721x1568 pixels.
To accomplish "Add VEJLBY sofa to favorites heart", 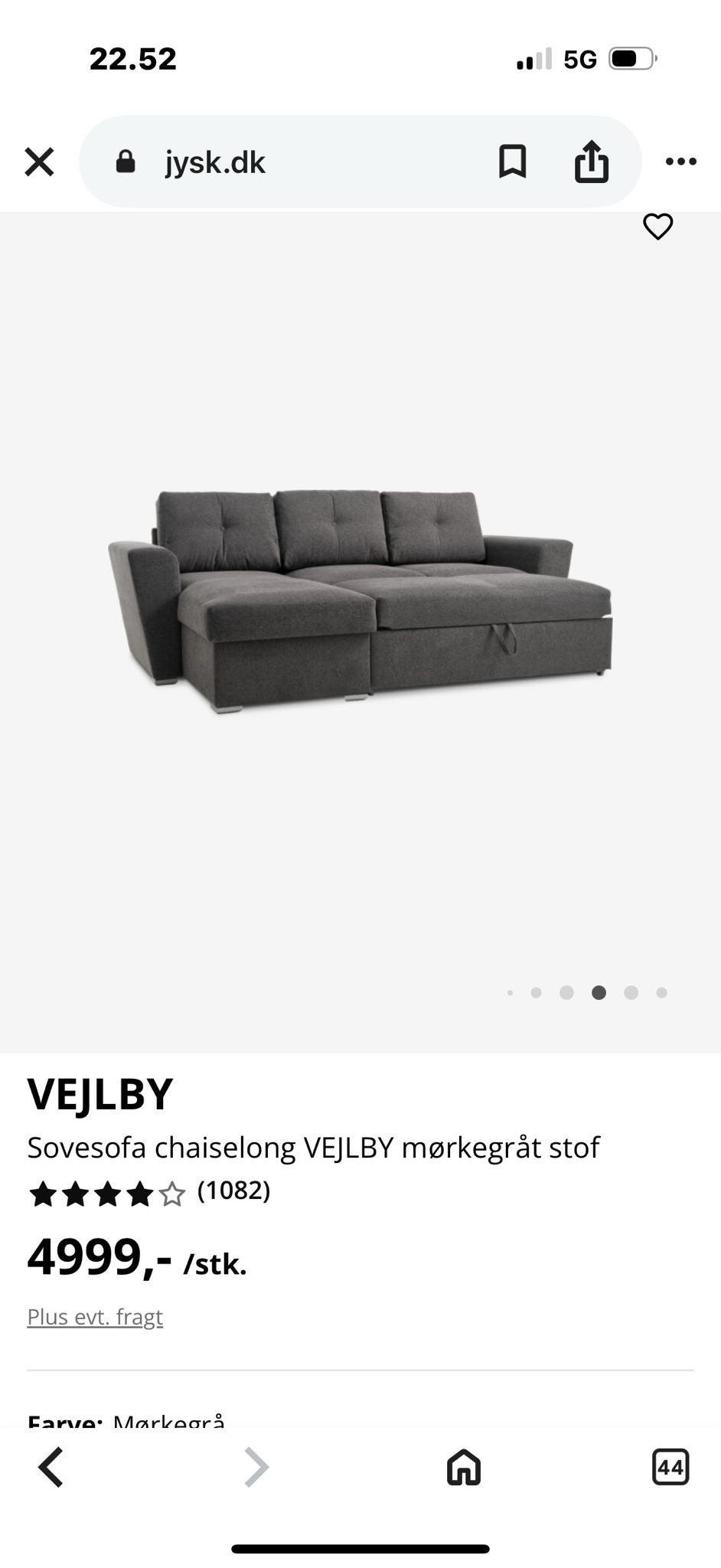I will coord(657,227).
